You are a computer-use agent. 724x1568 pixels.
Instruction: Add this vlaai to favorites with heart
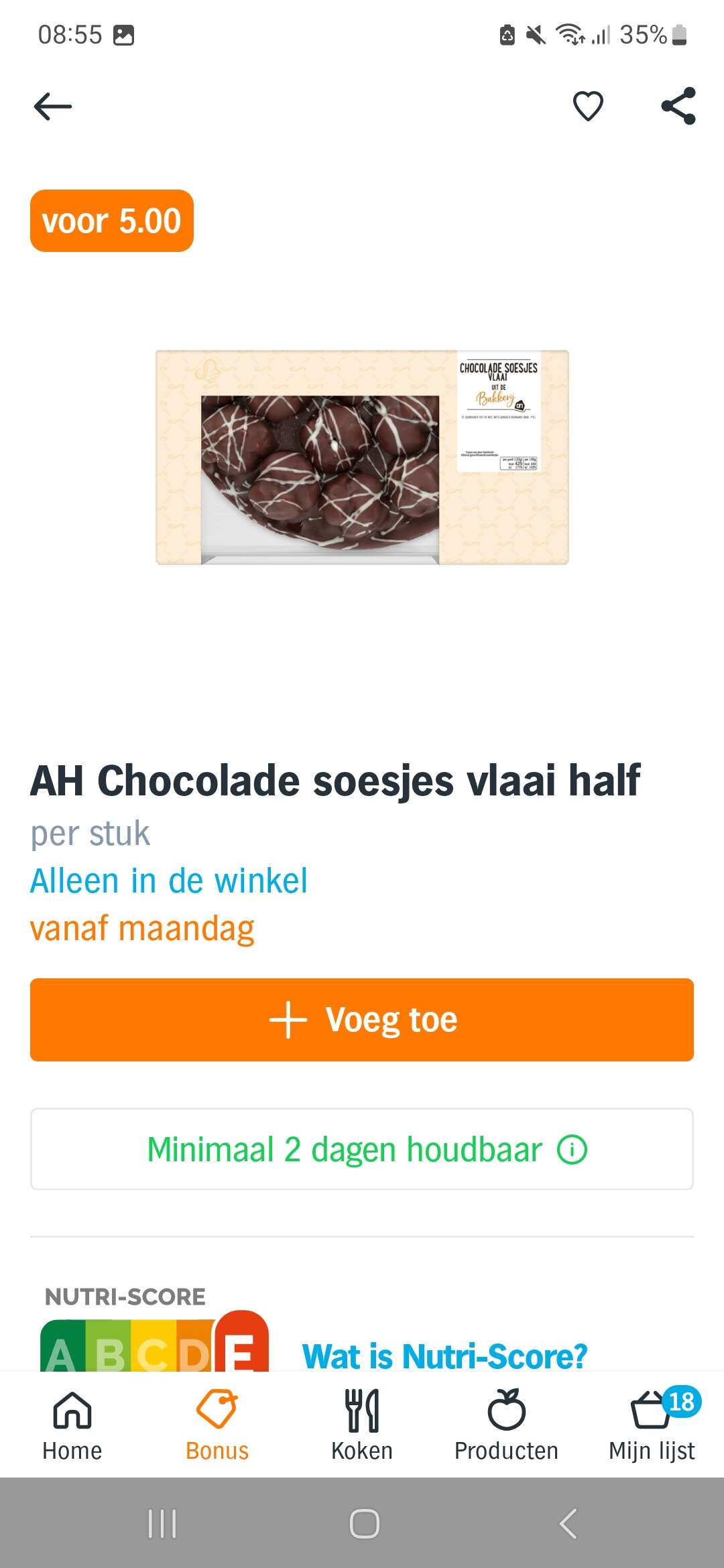[588, 106]
